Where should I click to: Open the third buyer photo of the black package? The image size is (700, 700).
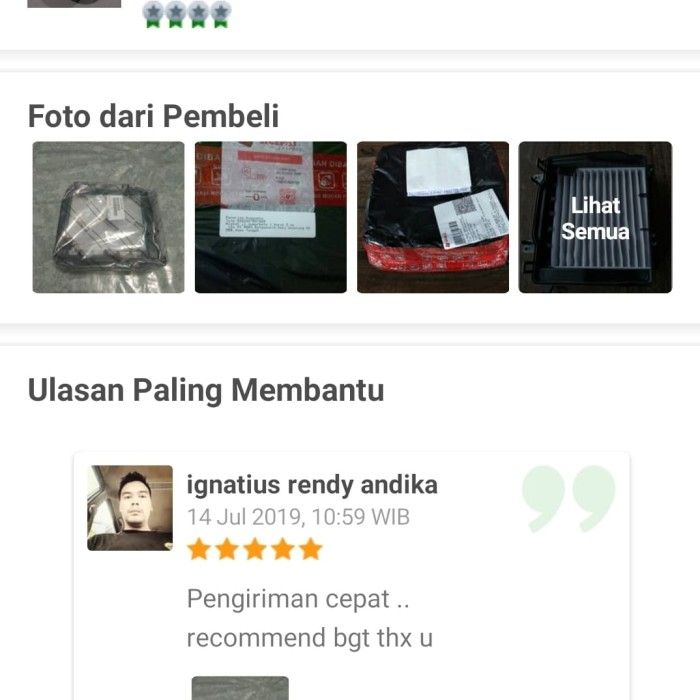432,217
